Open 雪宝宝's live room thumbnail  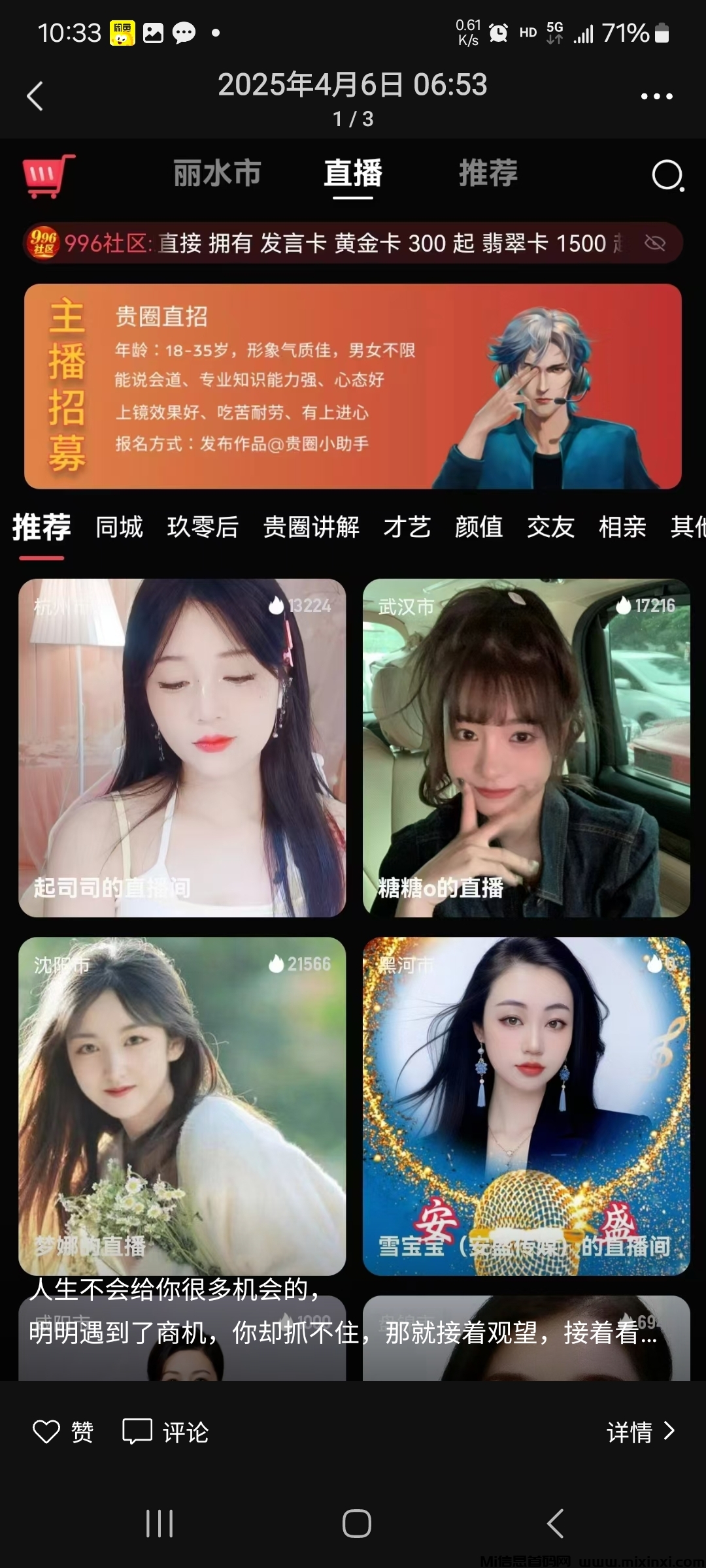tap(524, 1104)
